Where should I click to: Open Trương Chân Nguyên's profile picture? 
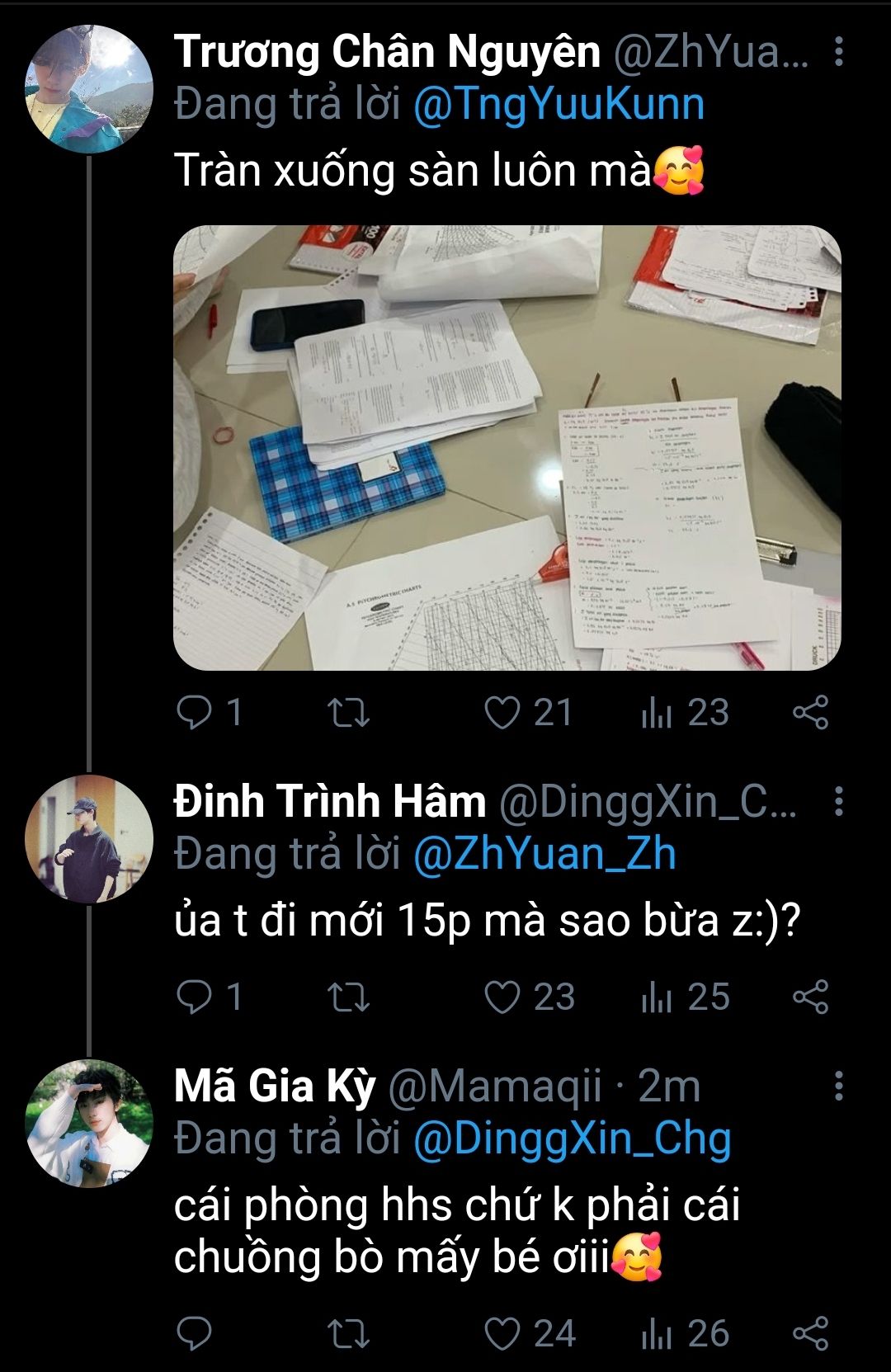[x=89, y=89]
